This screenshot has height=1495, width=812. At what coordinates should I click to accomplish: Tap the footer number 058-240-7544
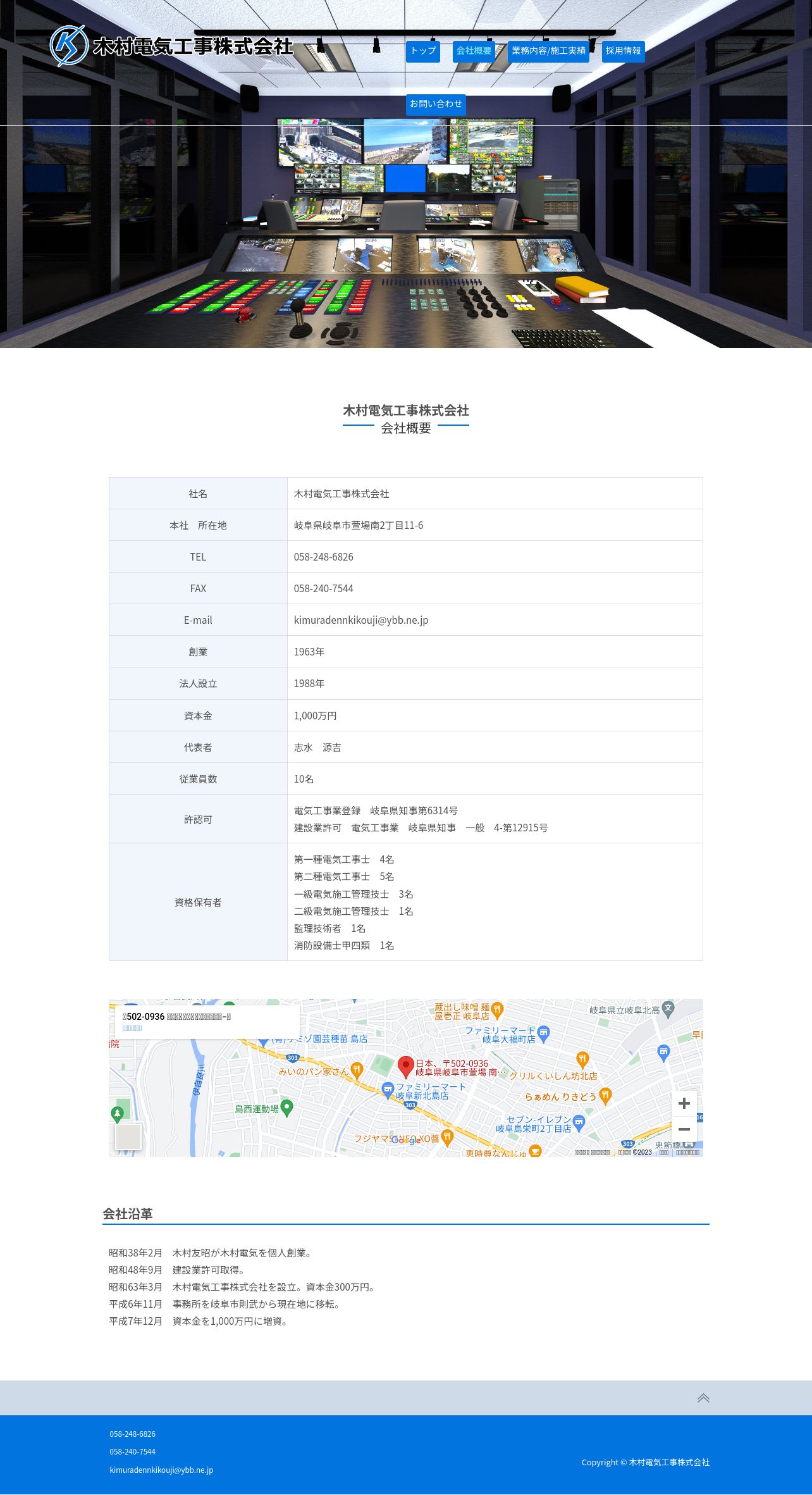coord(133,1452)
